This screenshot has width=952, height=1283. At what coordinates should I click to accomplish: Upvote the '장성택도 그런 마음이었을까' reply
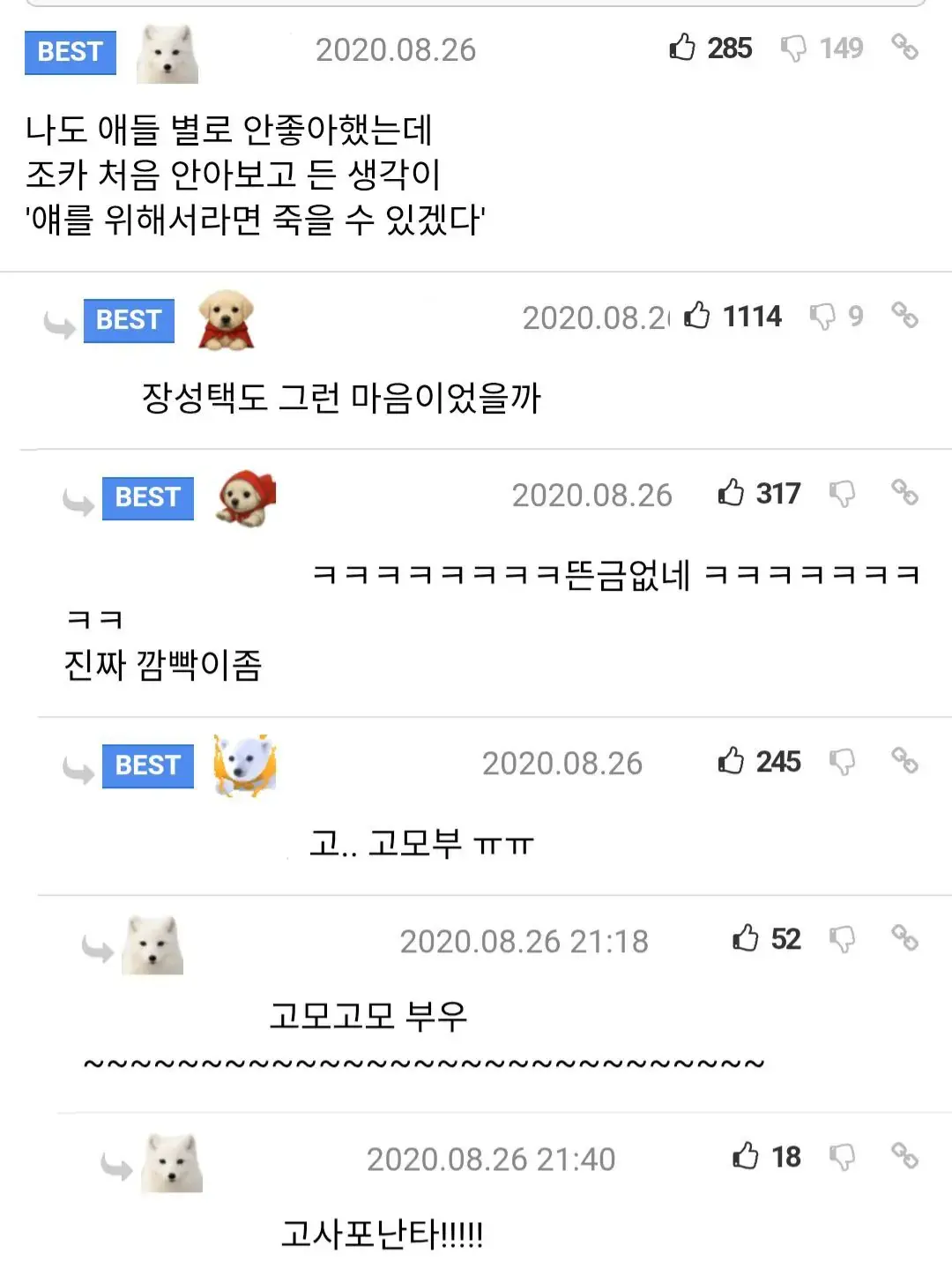697,316
